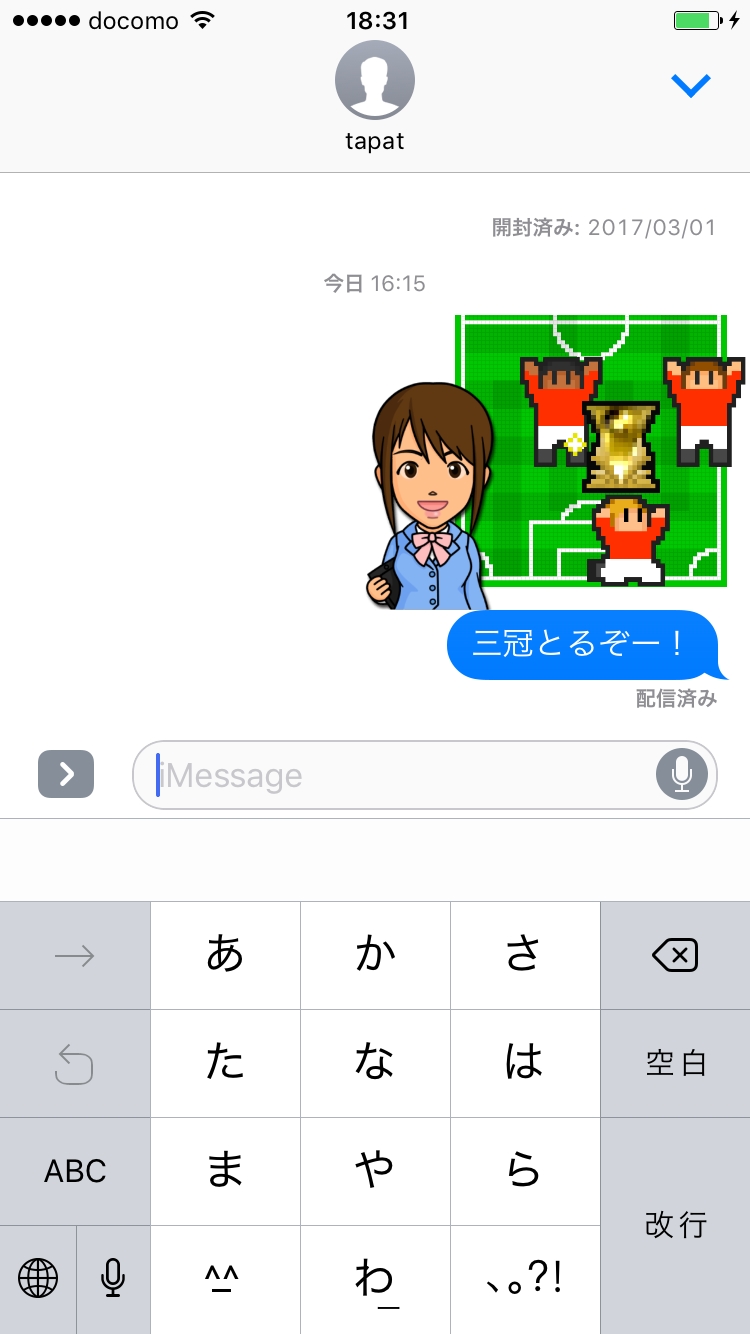The image size is (750, 1334).
Task: Change keyboard language with the globe key
Action: [x=38, y=1278]
